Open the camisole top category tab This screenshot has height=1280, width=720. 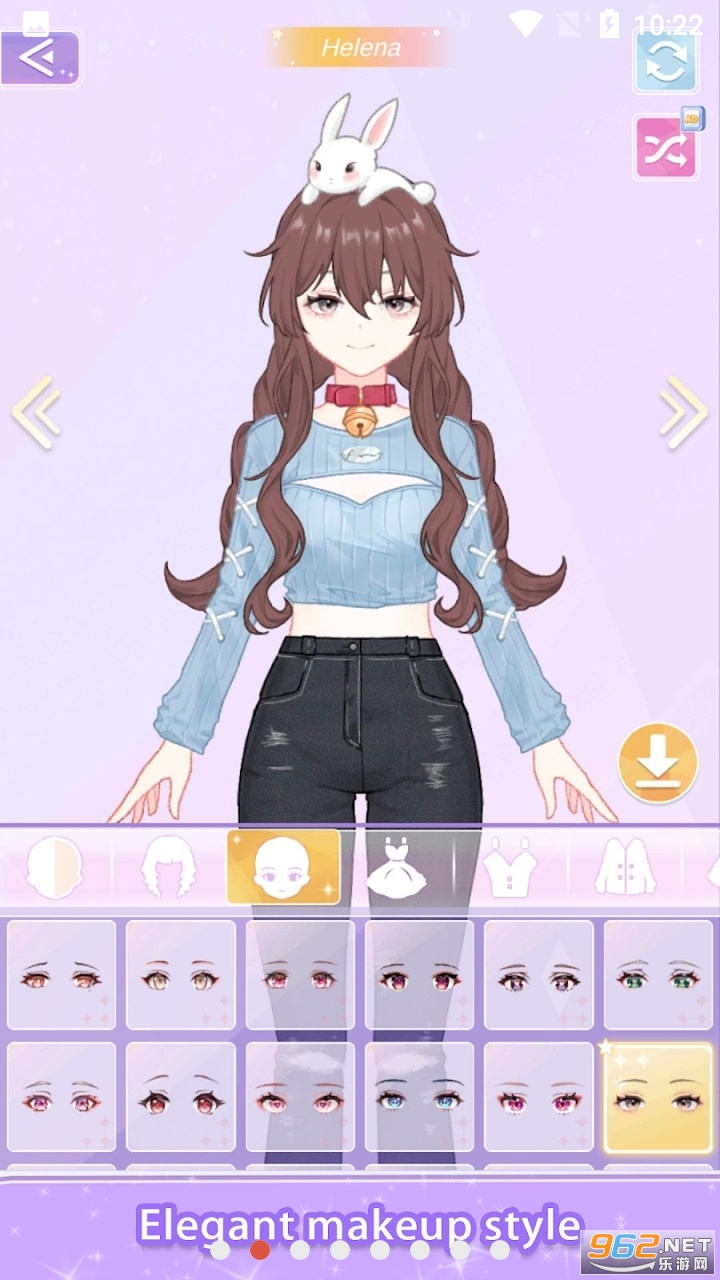pyautogui.click(x=511, y=866)
